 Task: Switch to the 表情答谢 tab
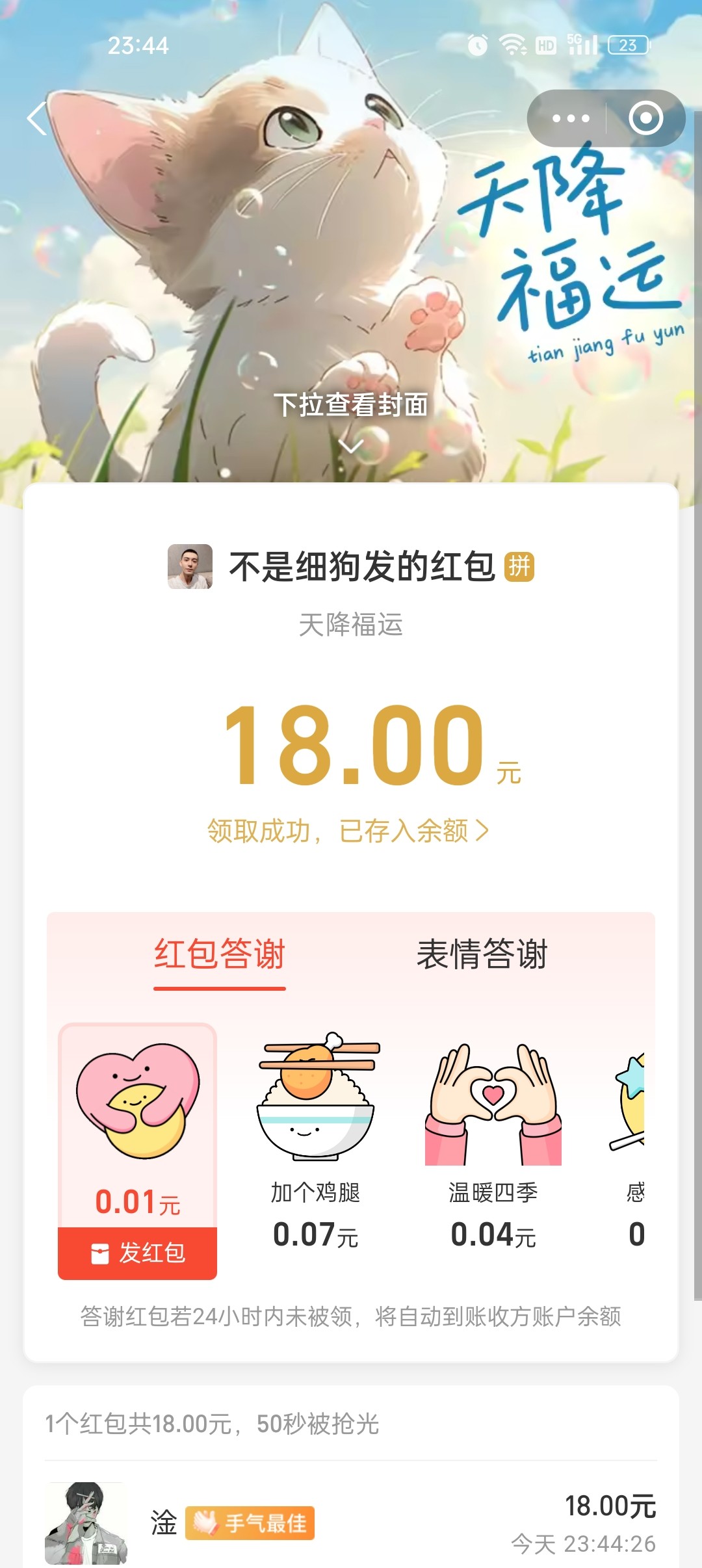482,954
